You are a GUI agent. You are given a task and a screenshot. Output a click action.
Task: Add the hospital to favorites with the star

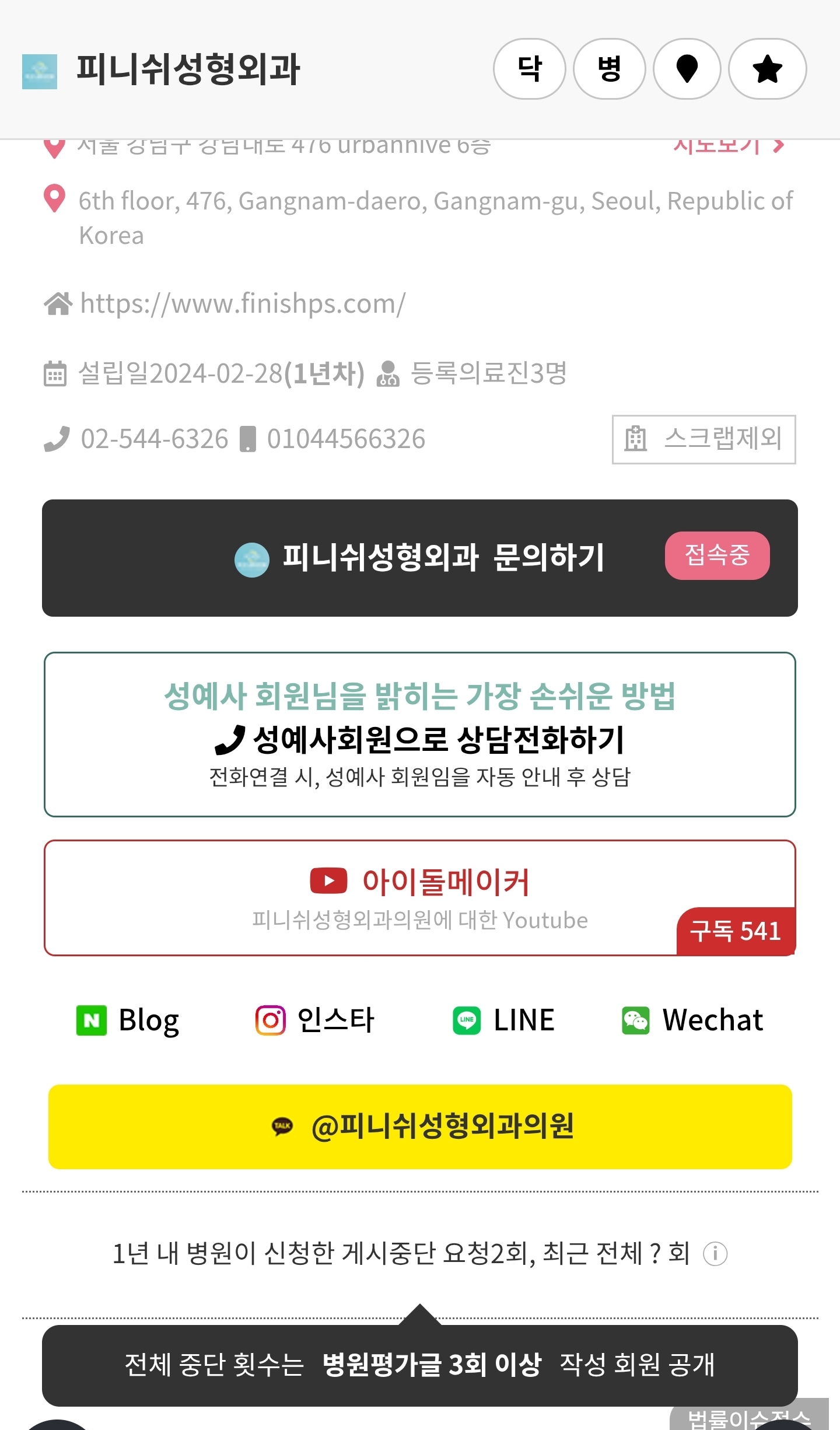(767, 69)
